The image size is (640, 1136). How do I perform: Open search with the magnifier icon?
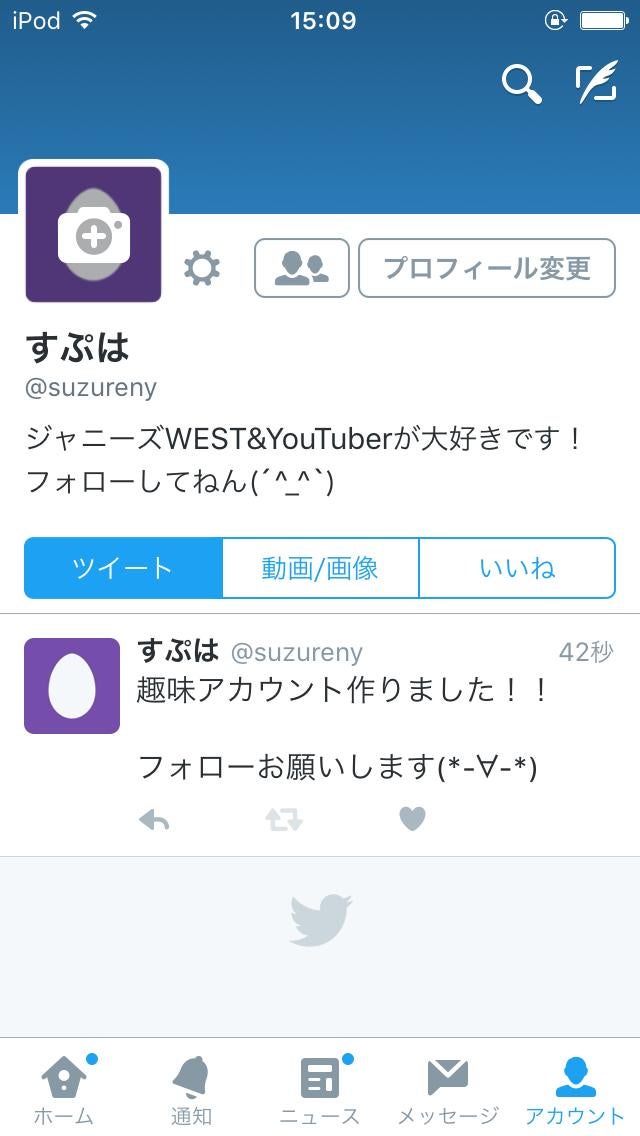(x=521, y=84)
